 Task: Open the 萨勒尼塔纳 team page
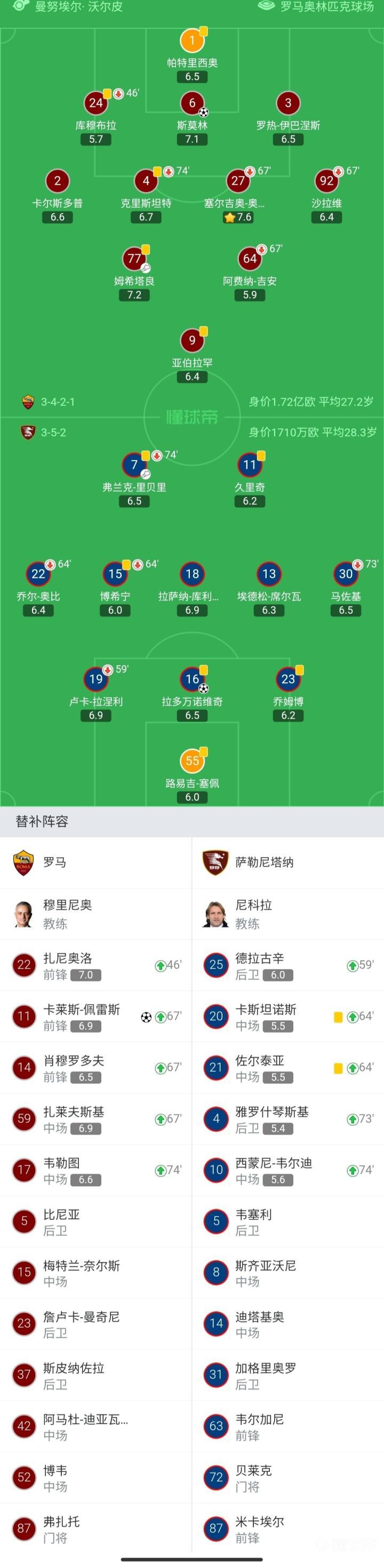[x=264, y=862]
